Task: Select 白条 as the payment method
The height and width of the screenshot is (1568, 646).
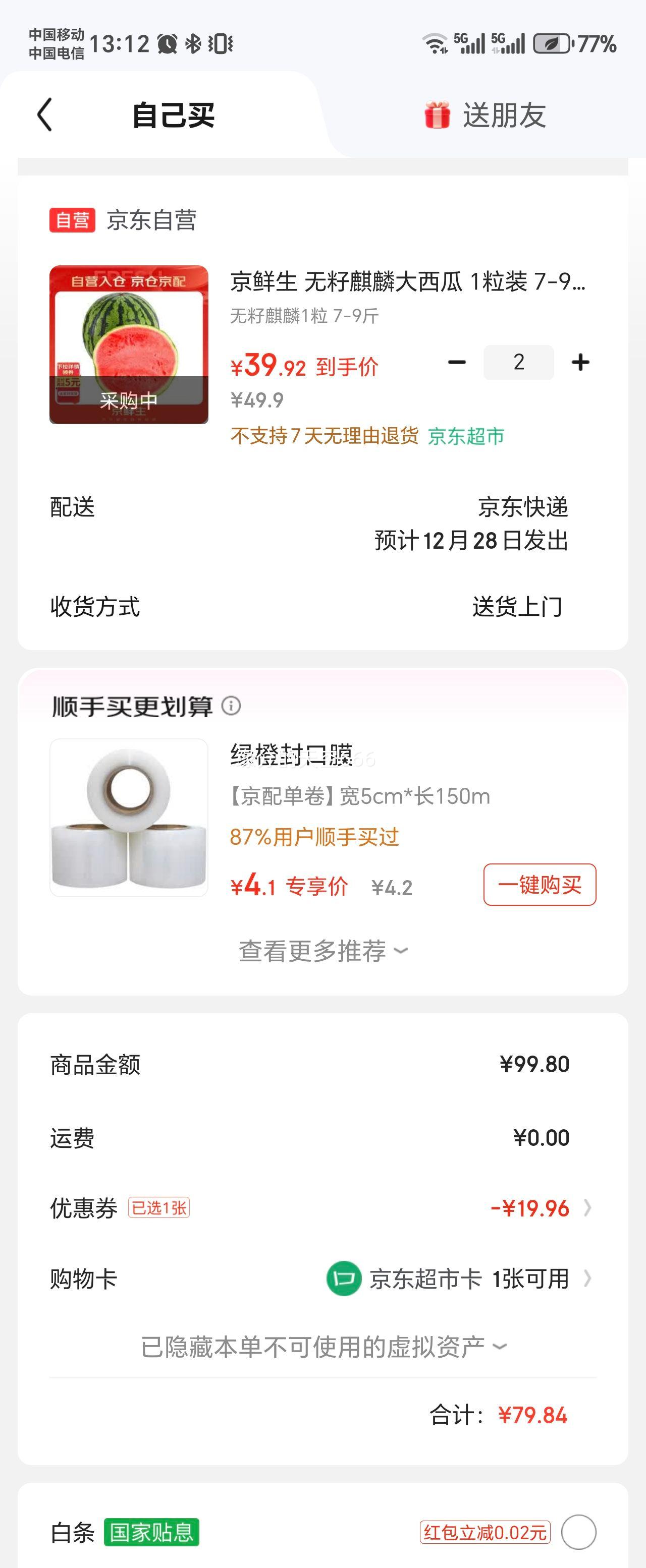Action: pyautogui.click(x=578, y=1532)
